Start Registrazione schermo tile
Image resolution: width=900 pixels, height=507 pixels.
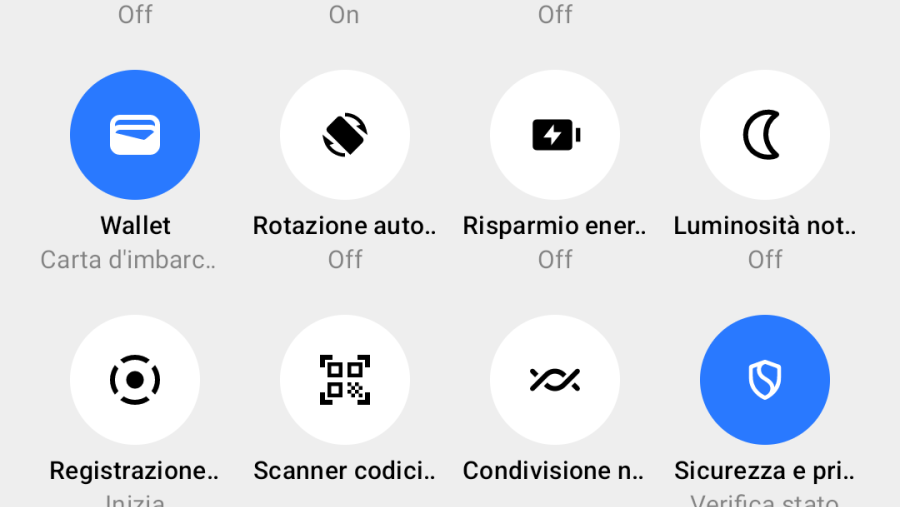point(135,380)
